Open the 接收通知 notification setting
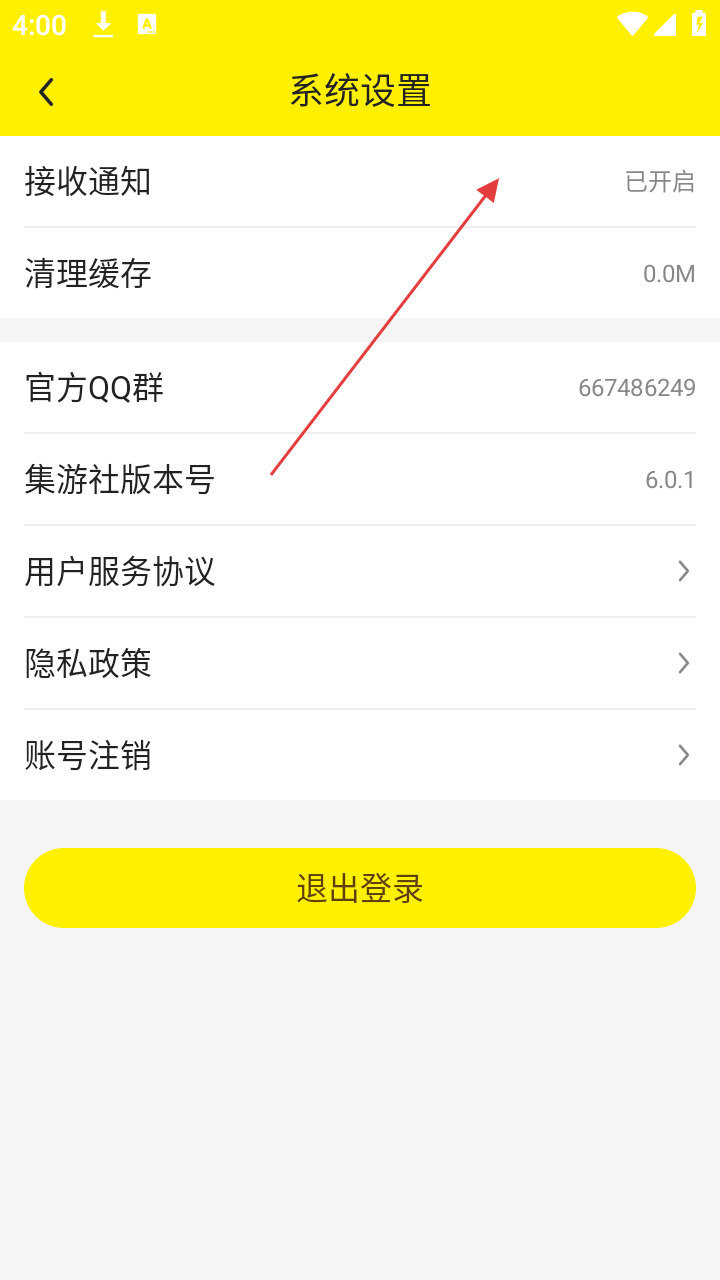 pos(360,182)
